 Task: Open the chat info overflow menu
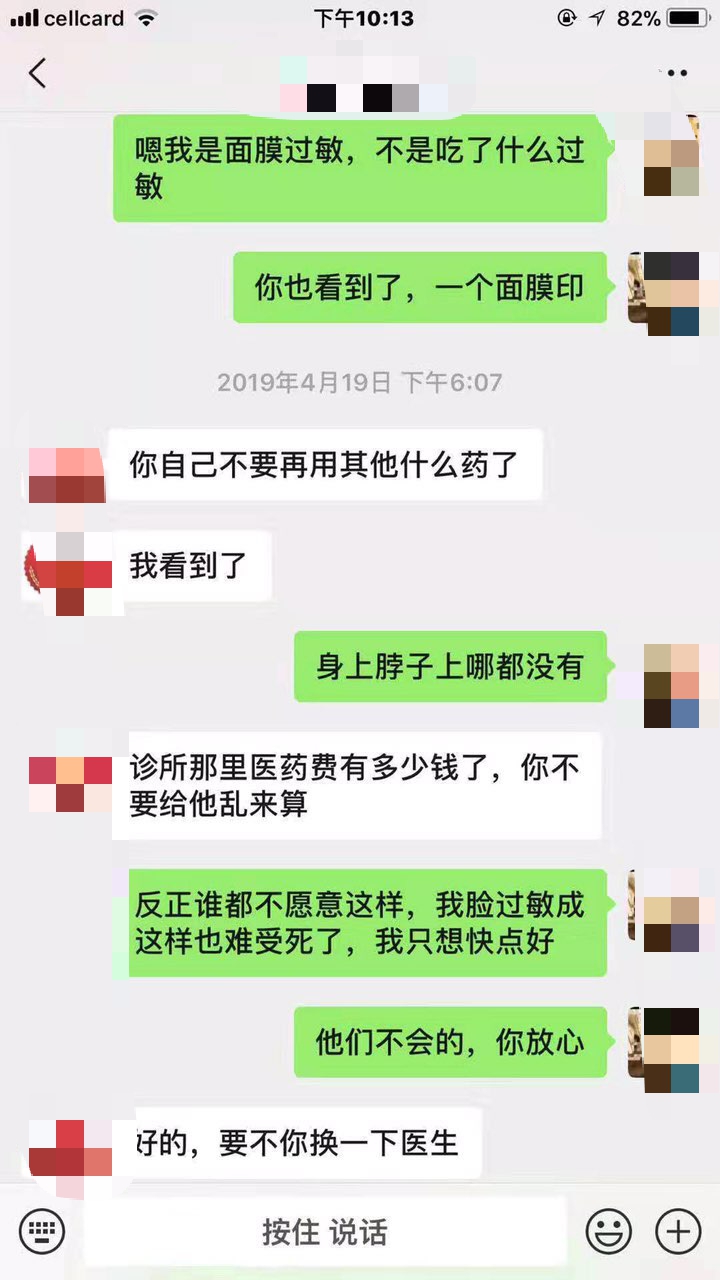[x=677, y=73]
